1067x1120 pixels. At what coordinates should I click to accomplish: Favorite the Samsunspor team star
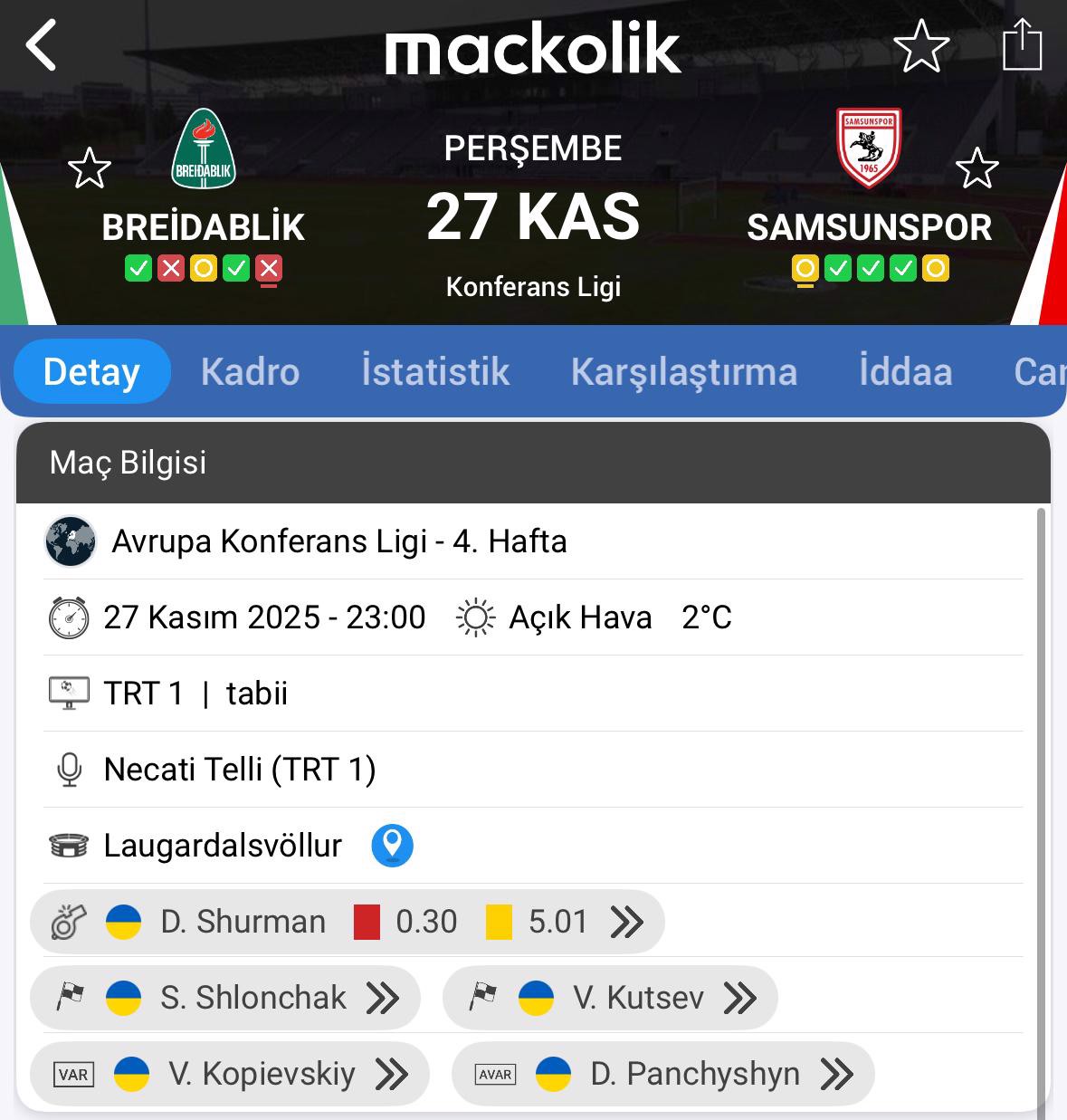[976, 169]
